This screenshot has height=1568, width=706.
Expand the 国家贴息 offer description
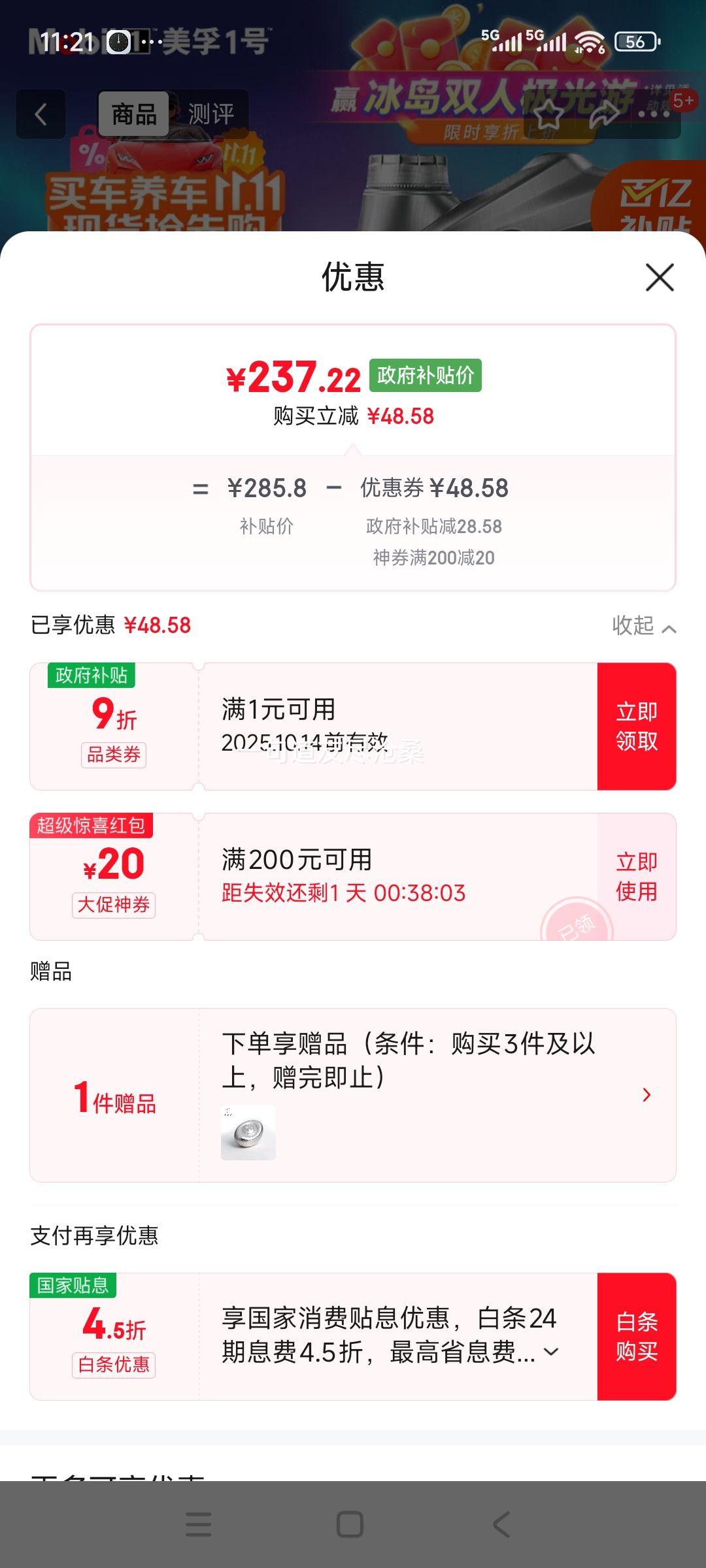[552, 1352]
